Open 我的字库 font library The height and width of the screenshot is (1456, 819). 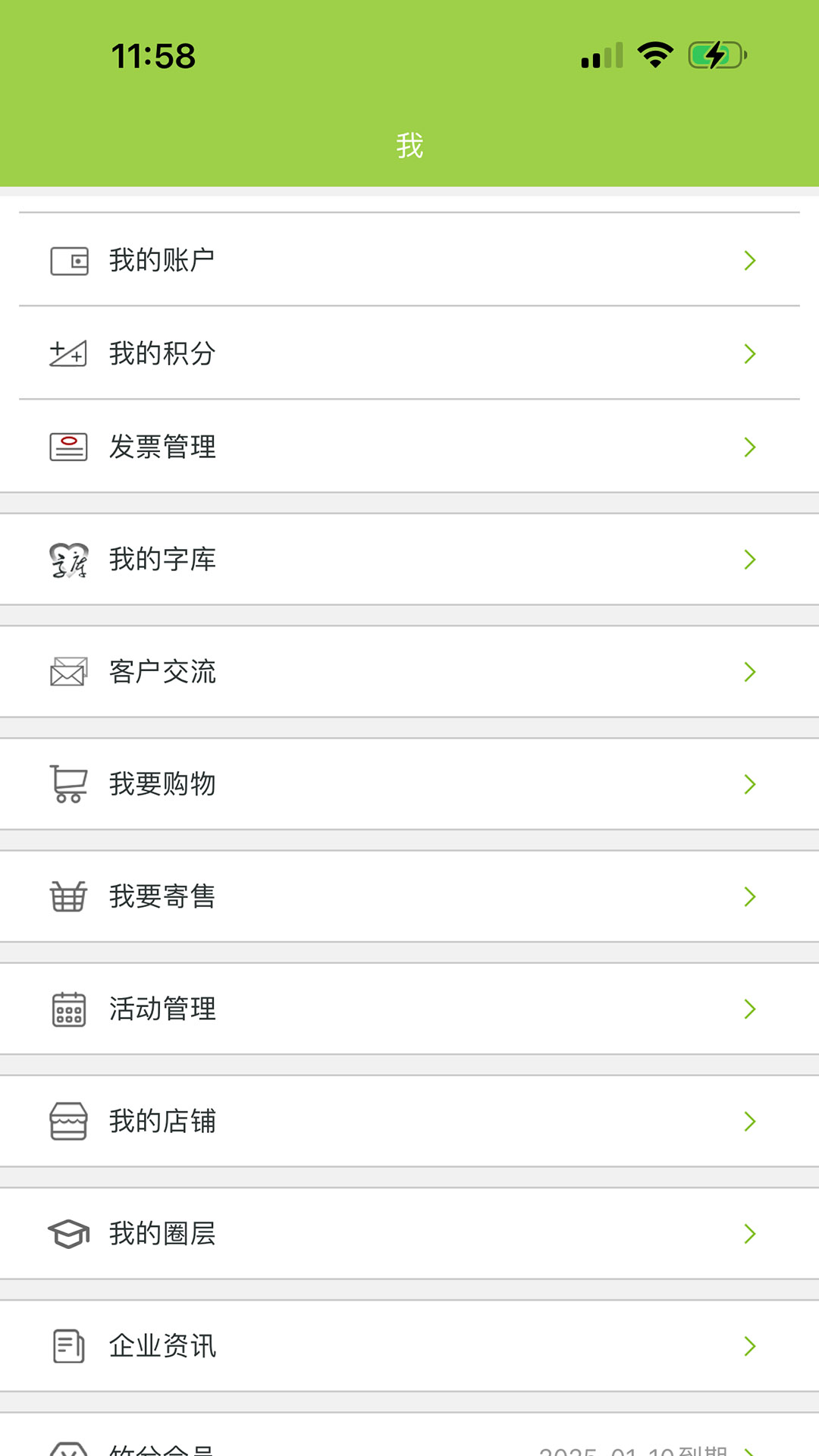click(x=409, y=560)
